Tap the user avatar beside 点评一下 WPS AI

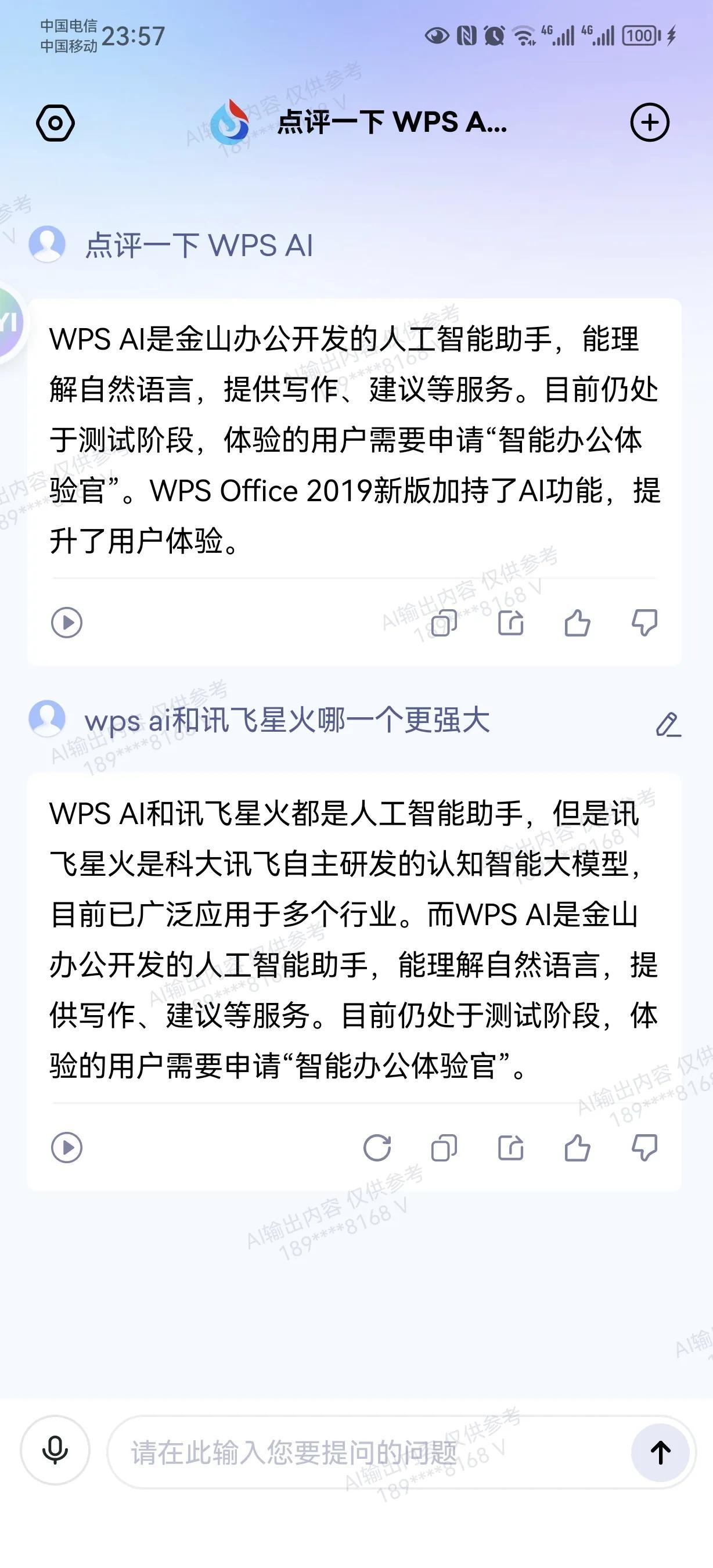[x=49, y=243]
